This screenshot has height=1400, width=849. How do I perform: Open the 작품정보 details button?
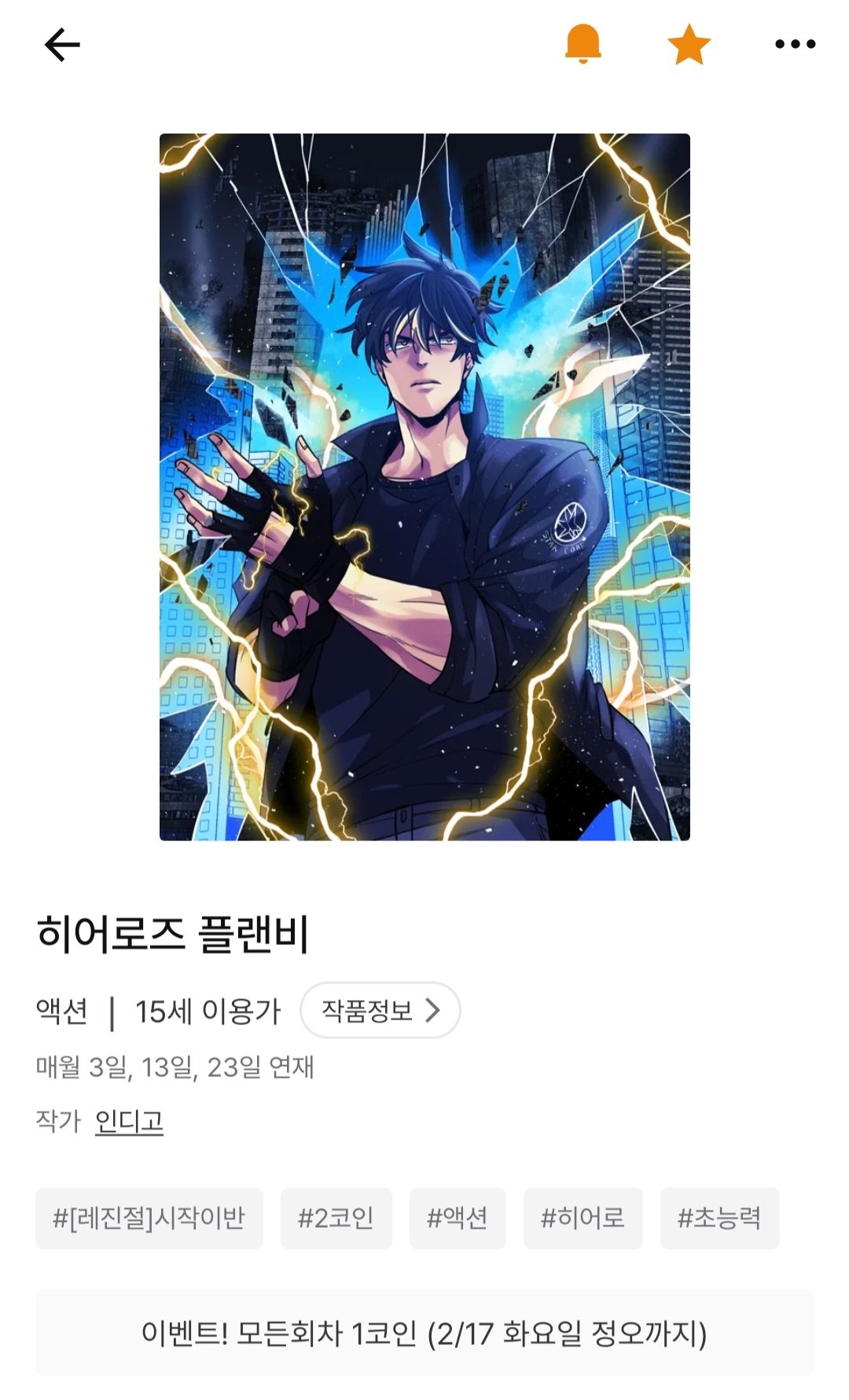(380, 1010)
